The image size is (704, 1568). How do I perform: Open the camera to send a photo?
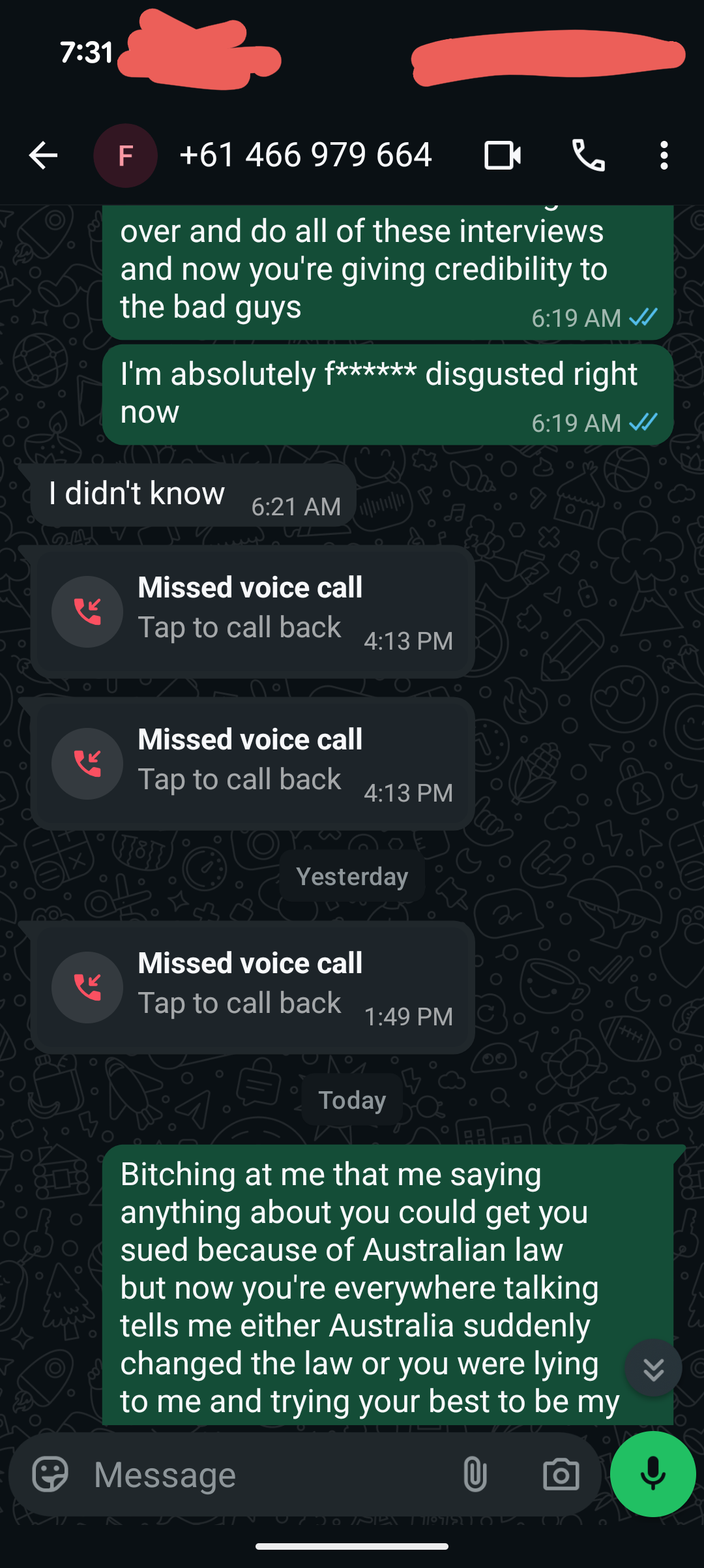click(561, 1474)
